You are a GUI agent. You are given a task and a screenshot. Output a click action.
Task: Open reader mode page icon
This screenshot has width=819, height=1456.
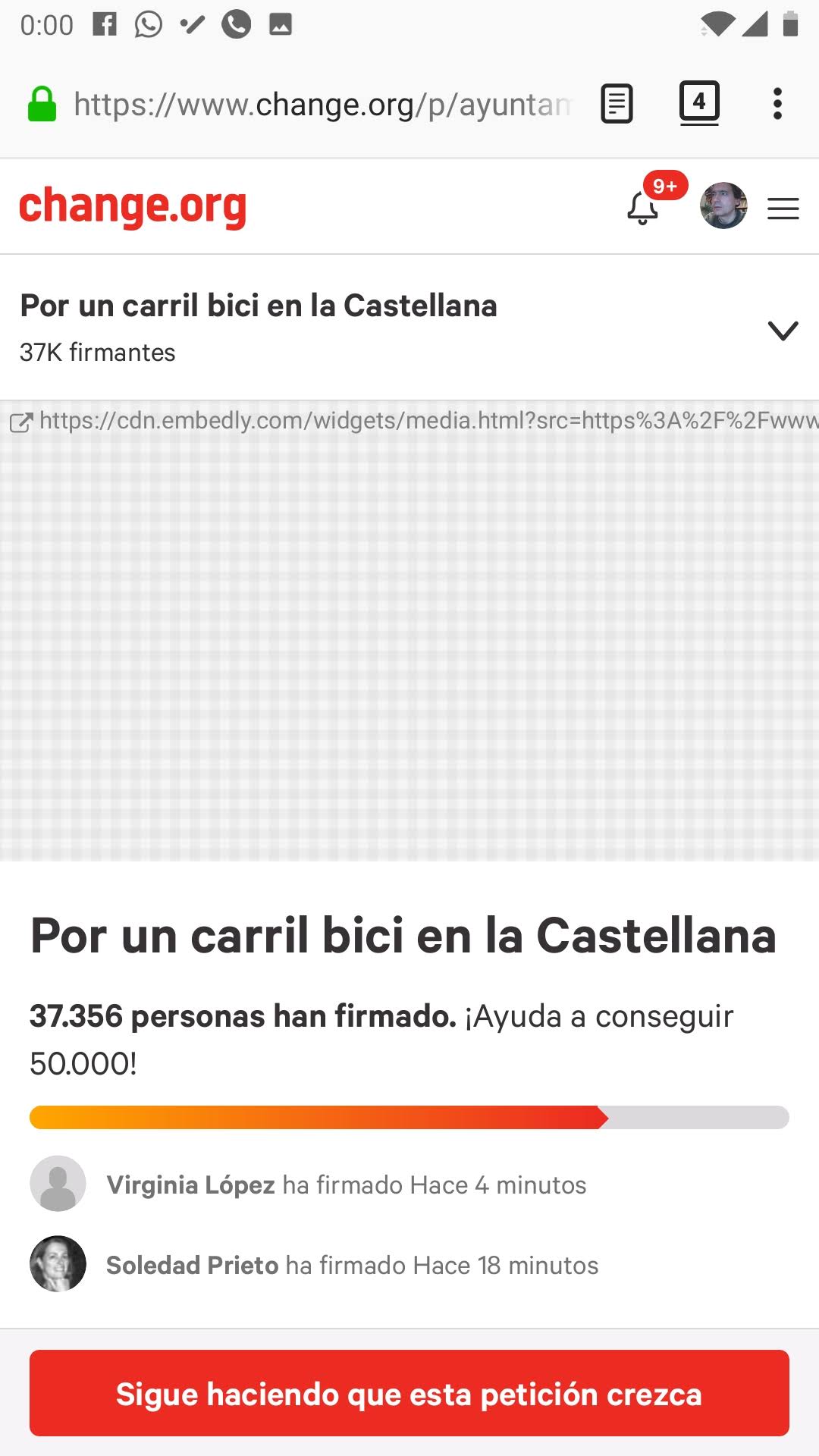point(617,104)
